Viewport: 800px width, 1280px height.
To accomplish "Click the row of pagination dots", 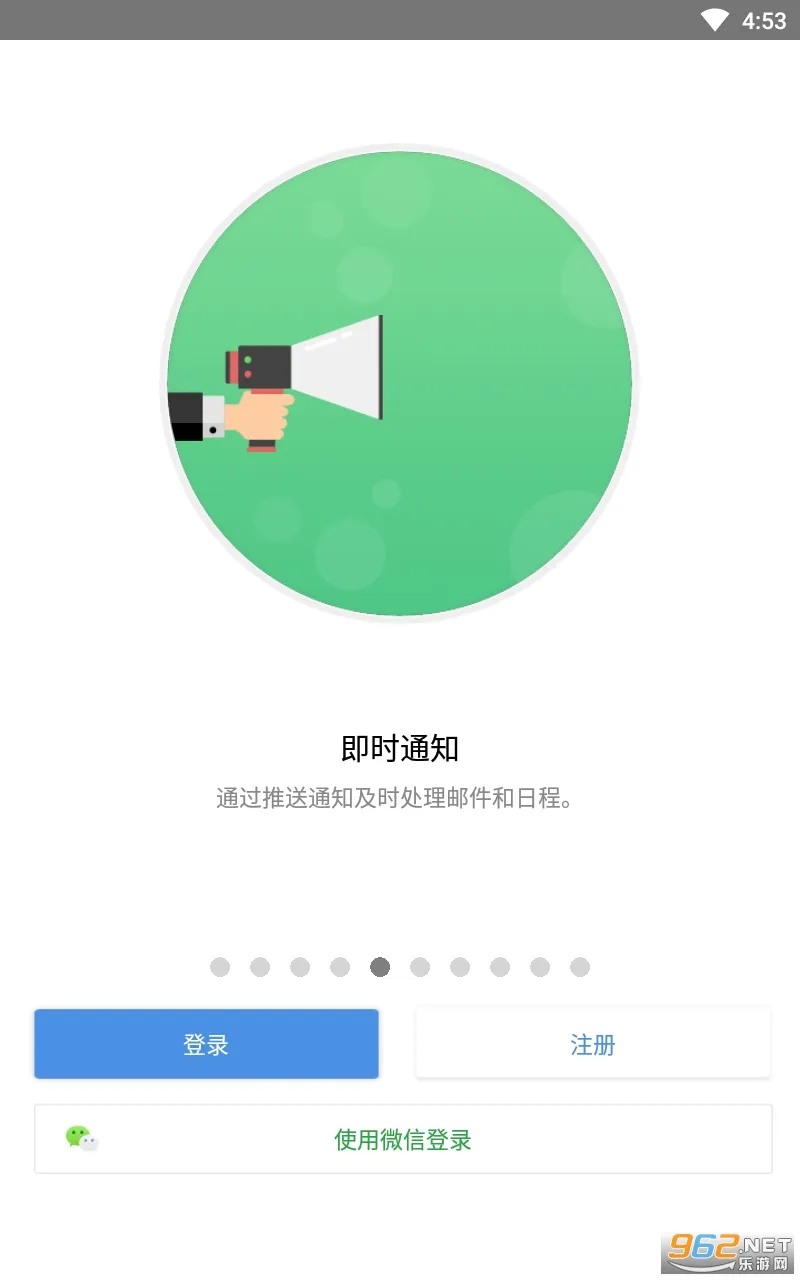I will (x=400, y=967).
